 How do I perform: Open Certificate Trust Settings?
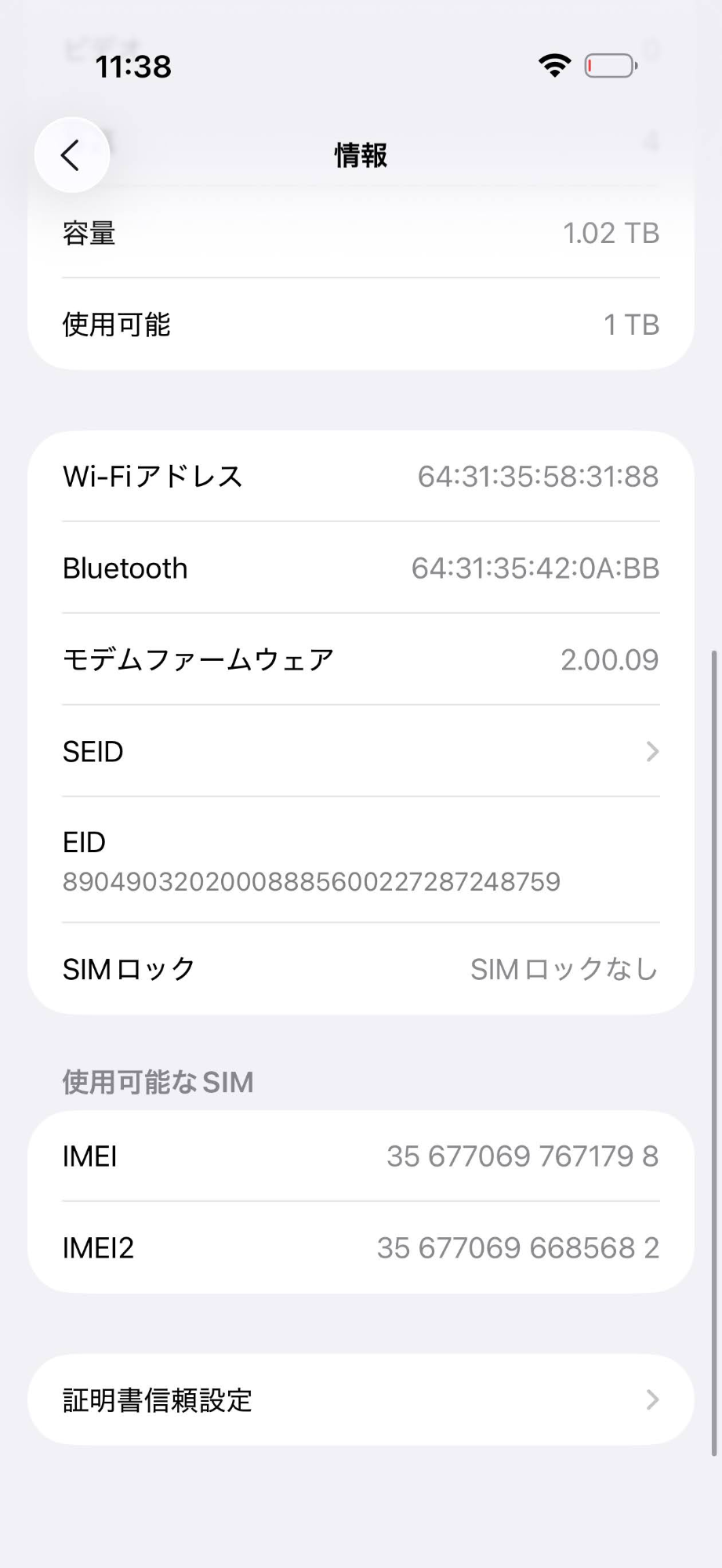click(x=361, y=1400)
